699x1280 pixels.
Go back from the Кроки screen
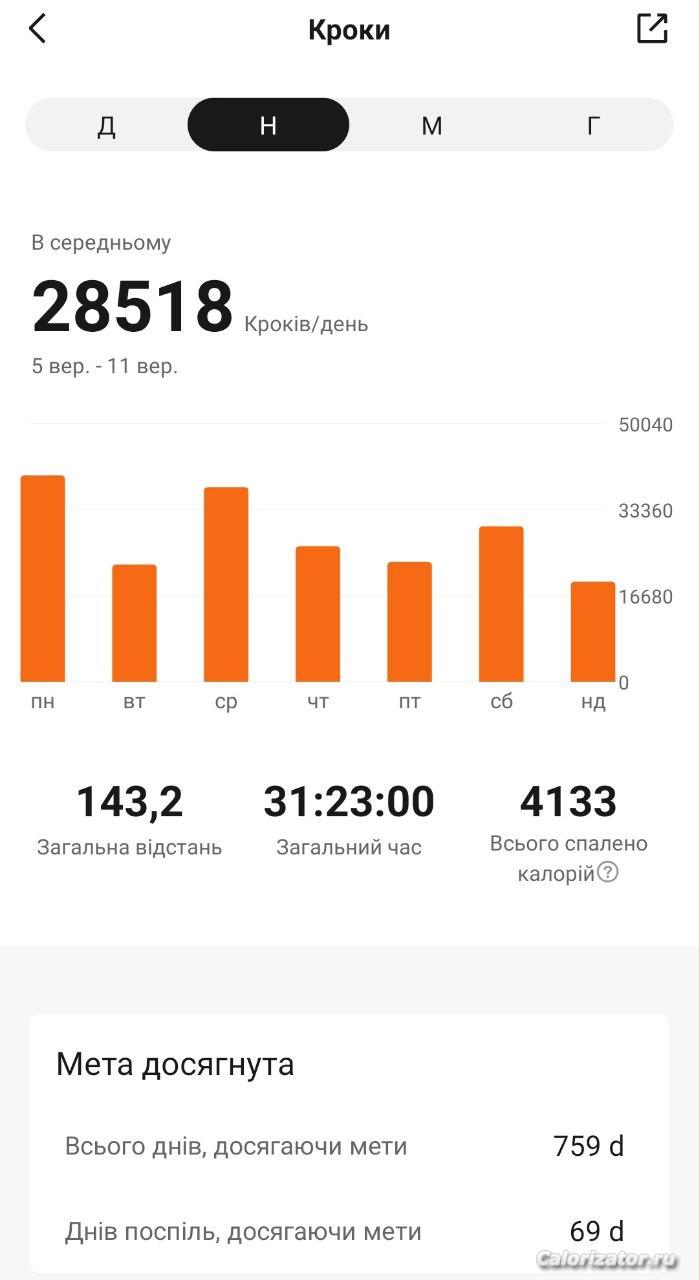[38, 29]
